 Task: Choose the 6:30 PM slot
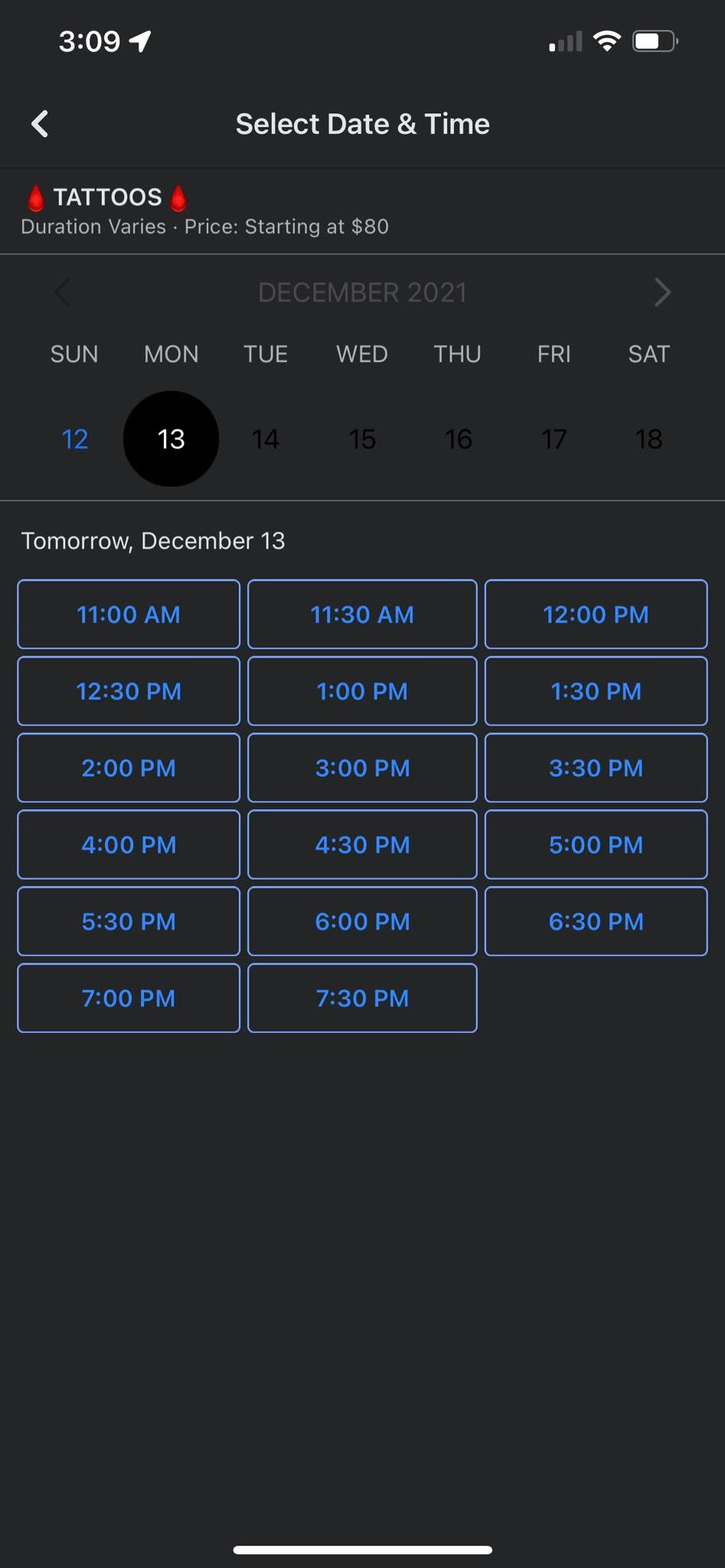click(596, 921)
